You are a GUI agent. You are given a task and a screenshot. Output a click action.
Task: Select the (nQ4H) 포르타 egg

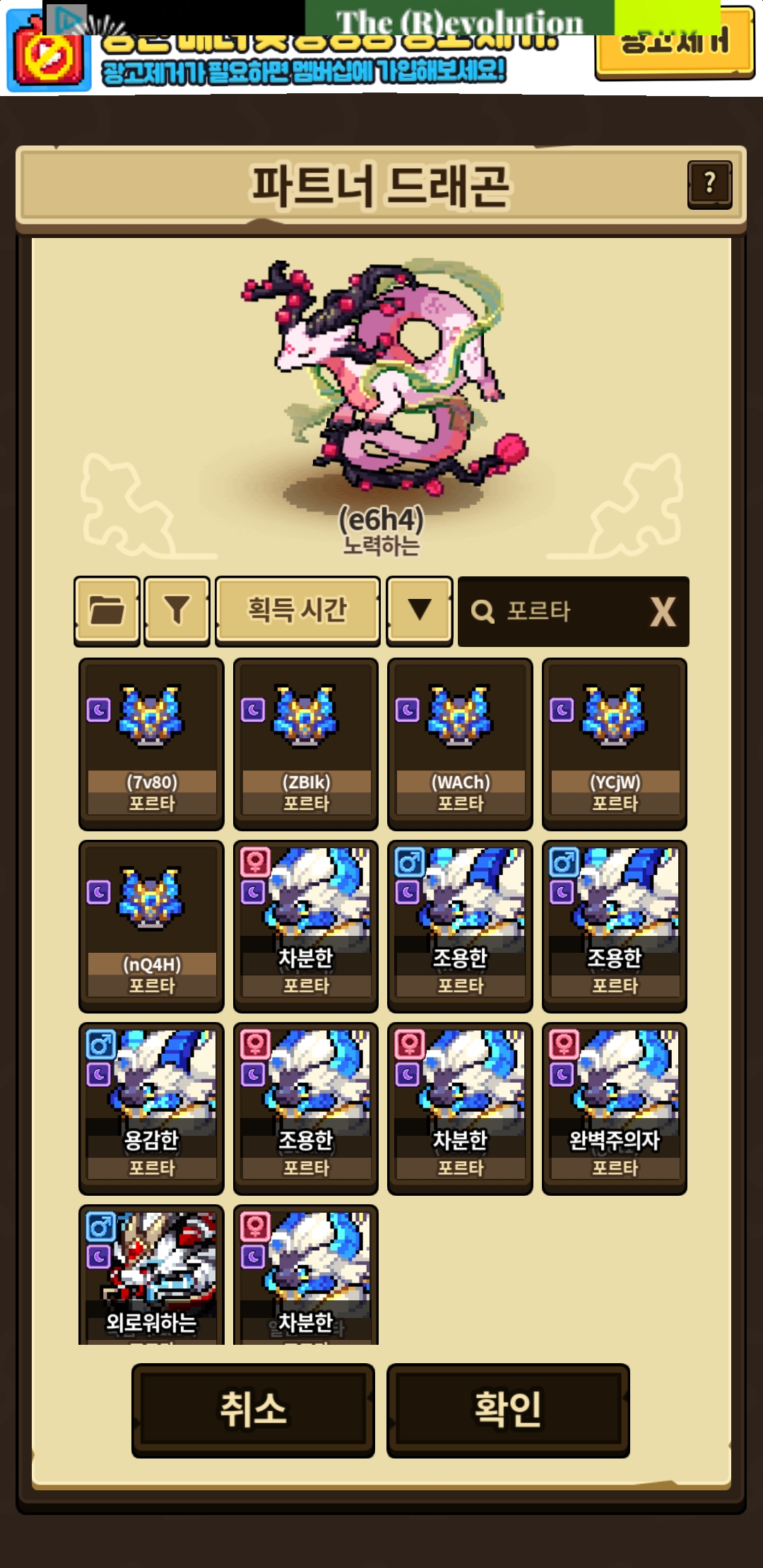click(151, 926)
